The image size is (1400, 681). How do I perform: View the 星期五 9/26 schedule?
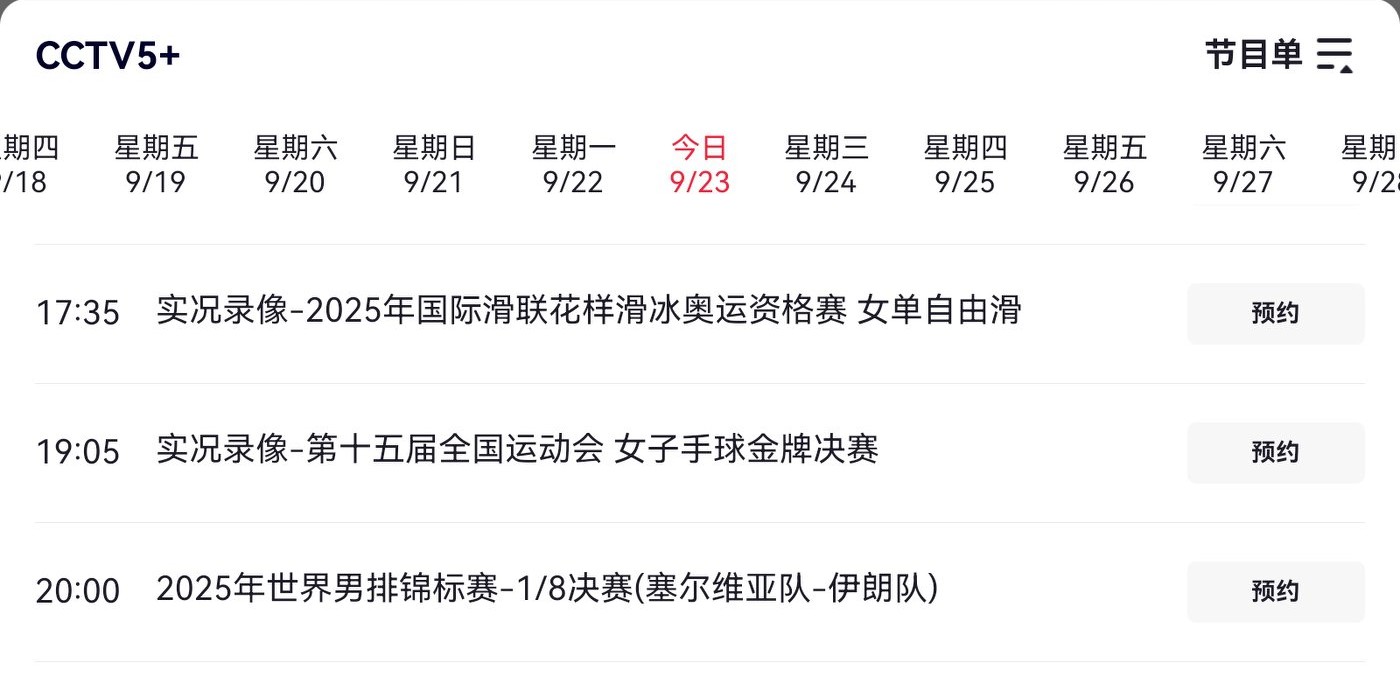tap(1104, 165)
